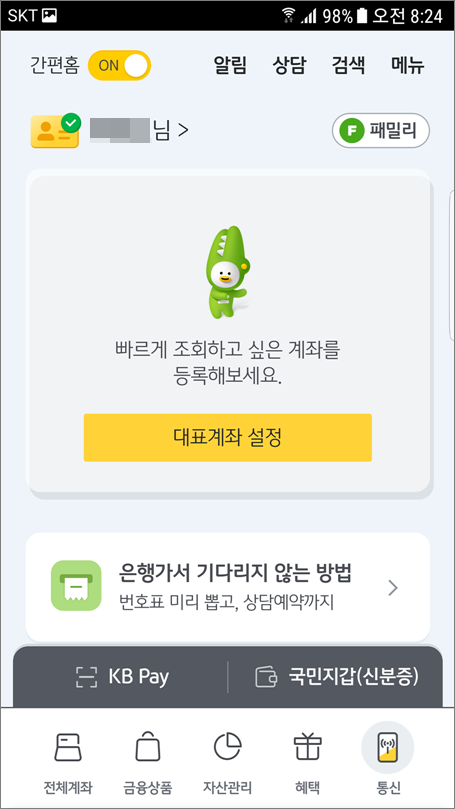
Task: Open 상담 consultation
Action: pos(289,66)
